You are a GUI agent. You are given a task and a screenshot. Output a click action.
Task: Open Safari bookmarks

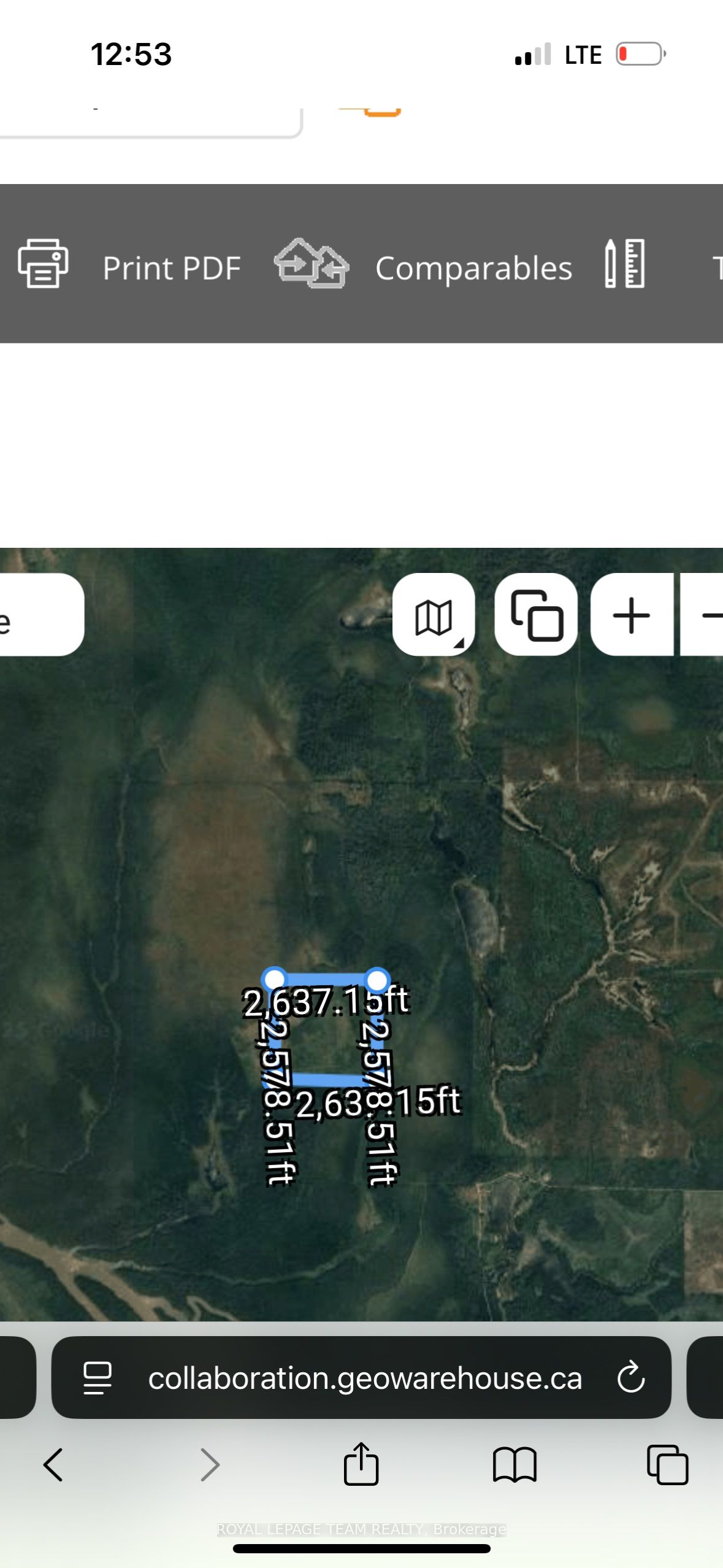[x=514, y=1464]
